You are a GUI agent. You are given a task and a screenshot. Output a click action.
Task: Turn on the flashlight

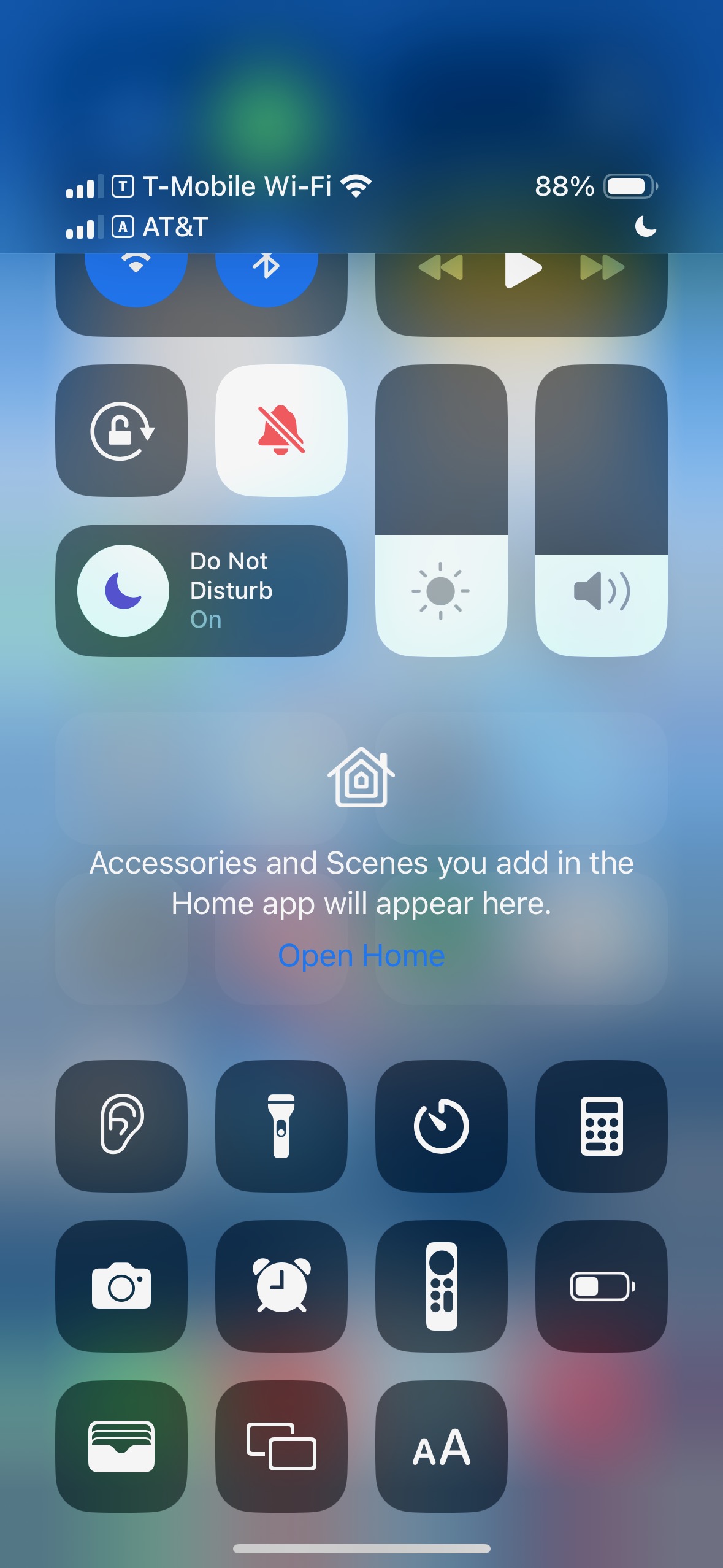point(281,1126)
